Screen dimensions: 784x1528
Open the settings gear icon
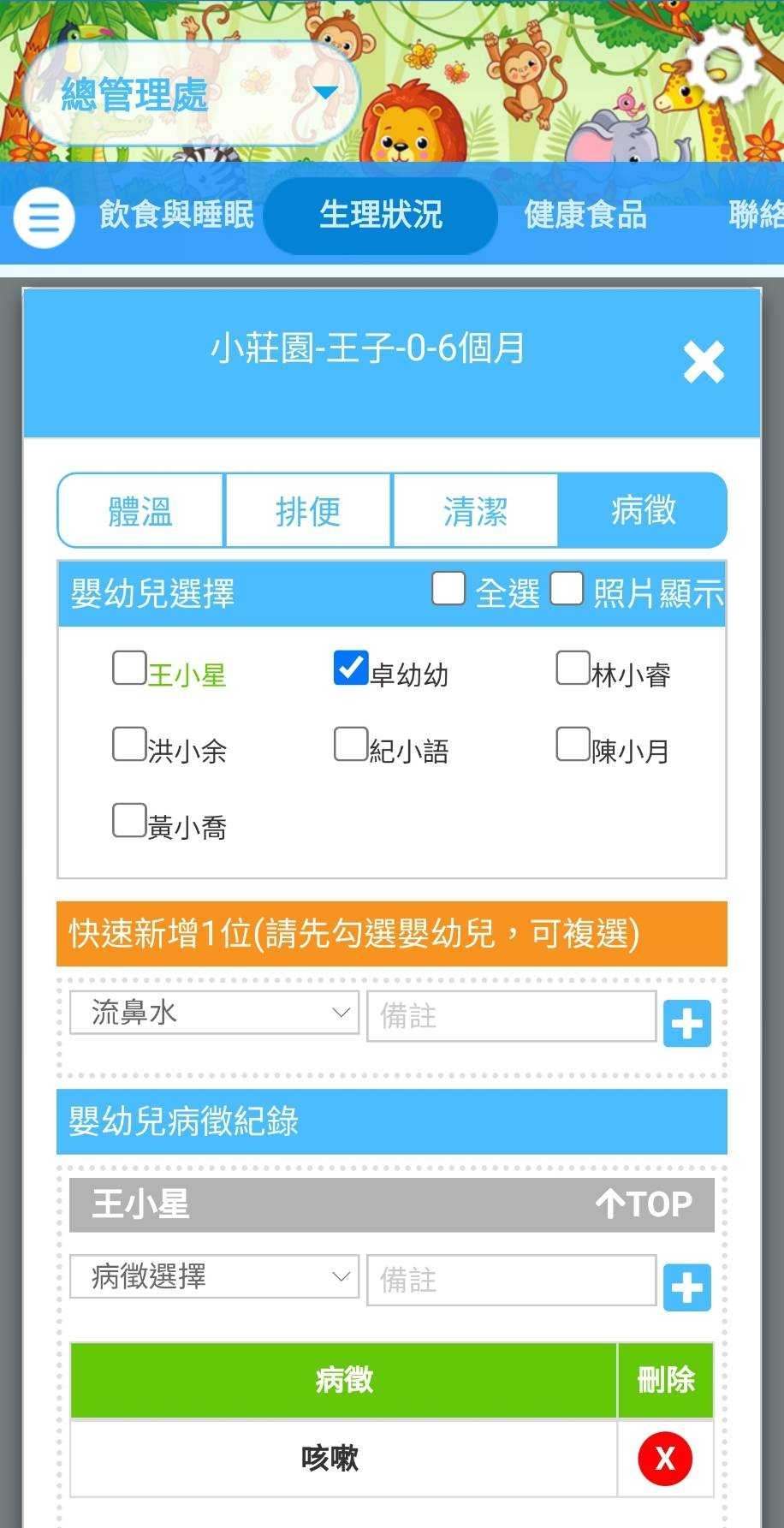point(724,65)
